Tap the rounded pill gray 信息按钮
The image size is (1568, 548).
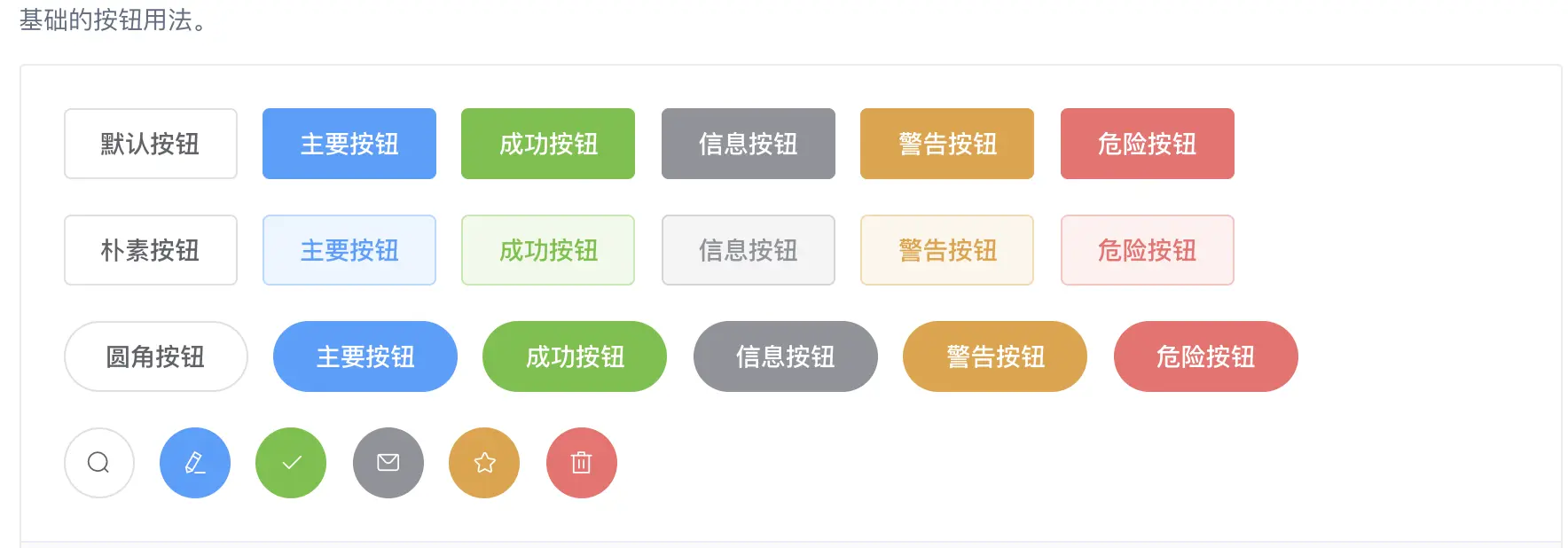coord(786,356)
